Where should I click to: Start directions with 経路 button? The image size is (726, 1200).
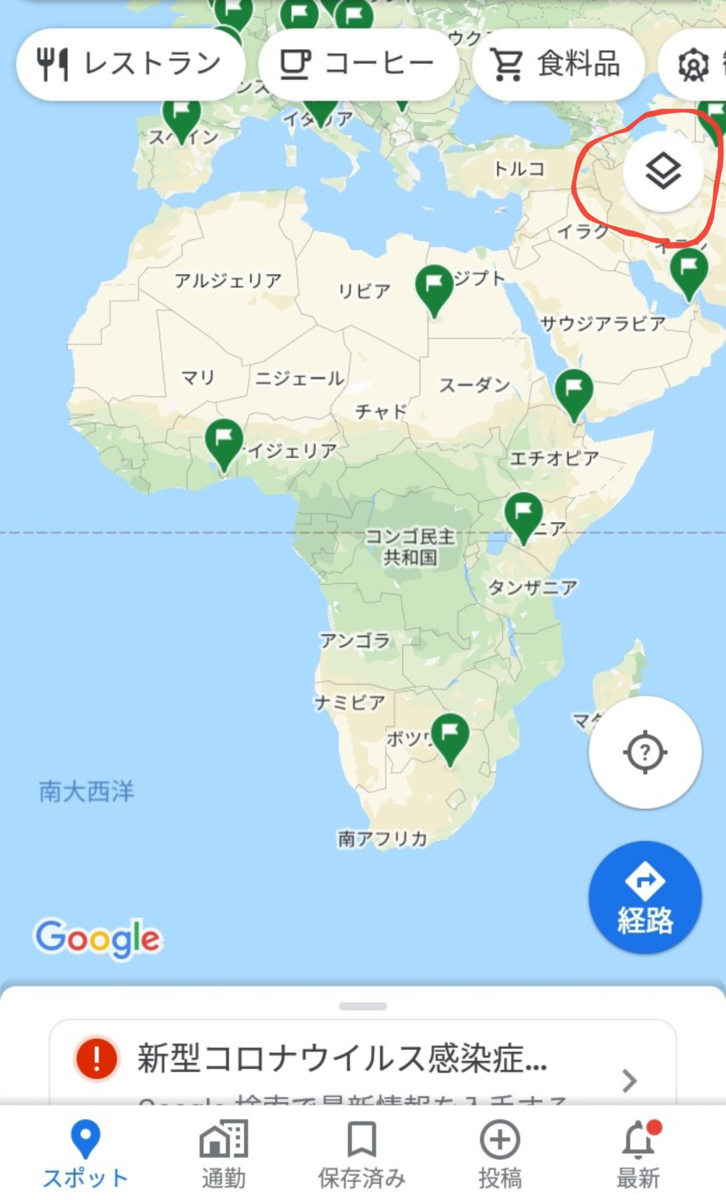645,897
